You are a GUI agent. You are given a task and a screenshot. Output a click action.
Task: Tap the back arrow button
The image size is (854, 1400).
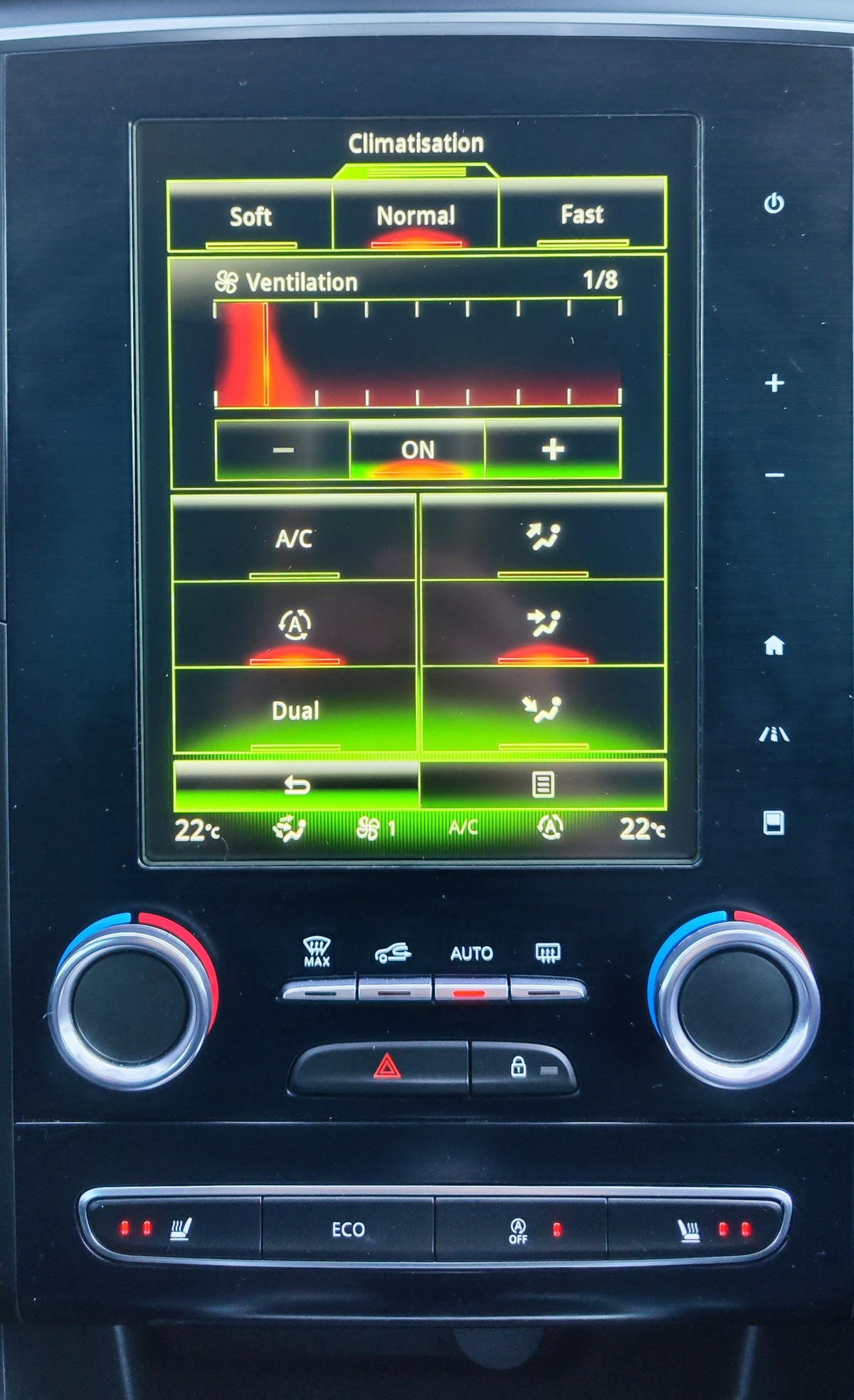(297, 785)
